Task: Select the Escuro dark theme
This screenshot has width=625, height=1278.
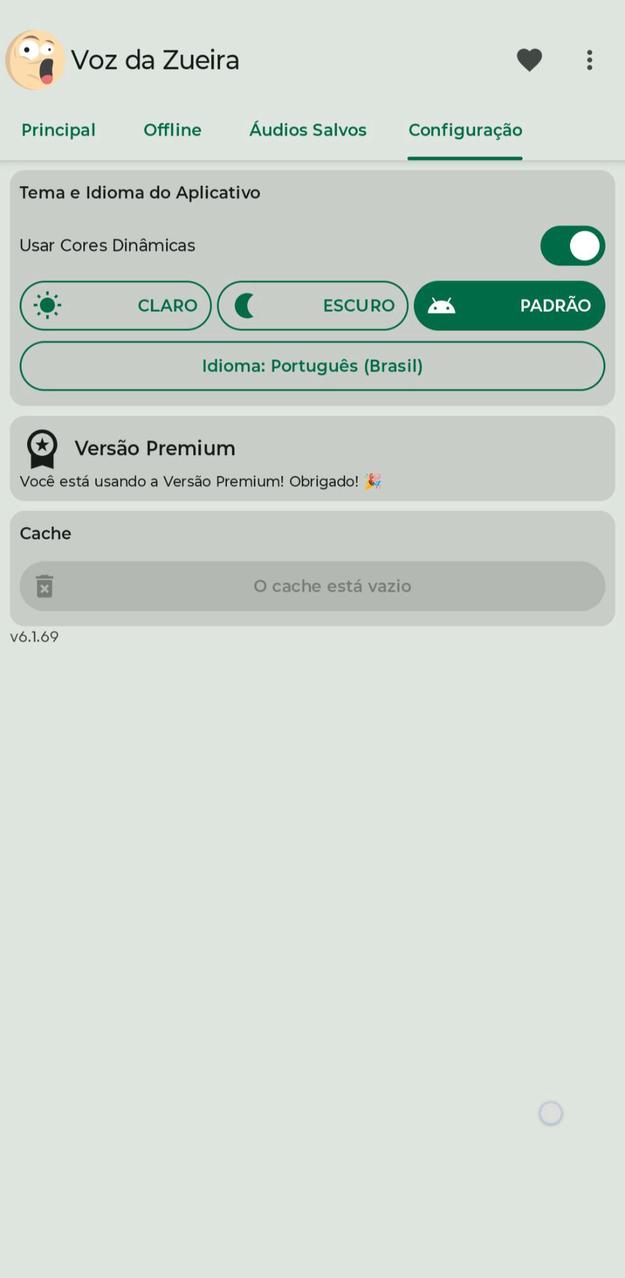Action: pyautogui.click(x=312, y=306)
